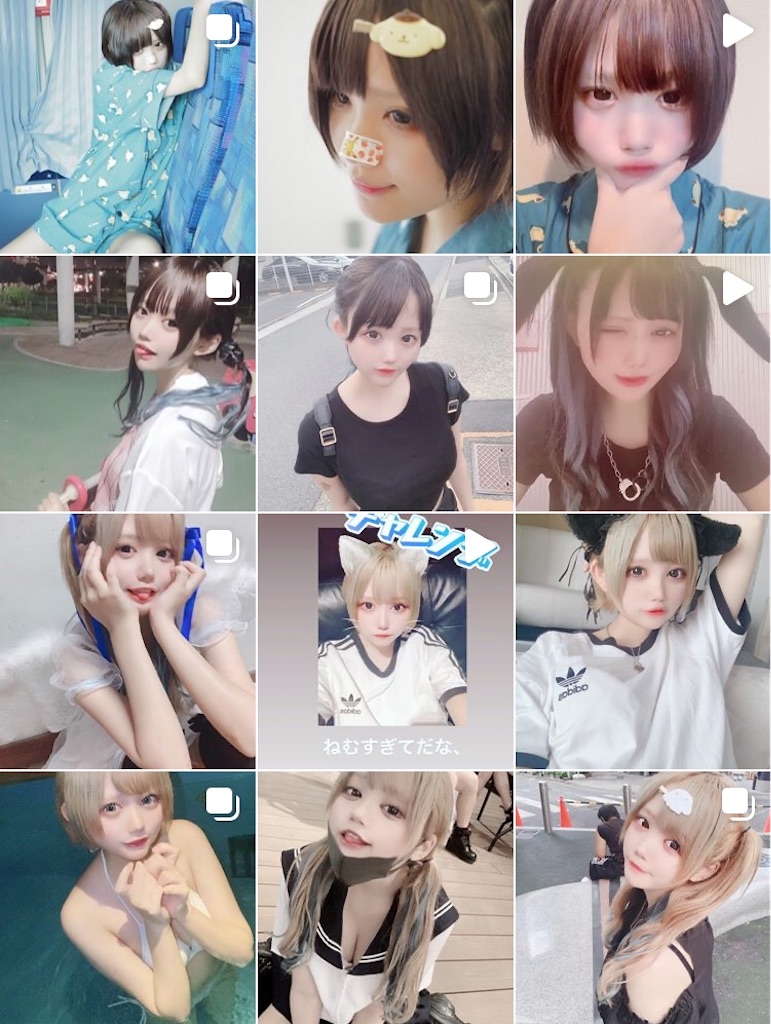
Task: Play the video captioned ねむすぎてだな
Action: click(x=385, y=641)
